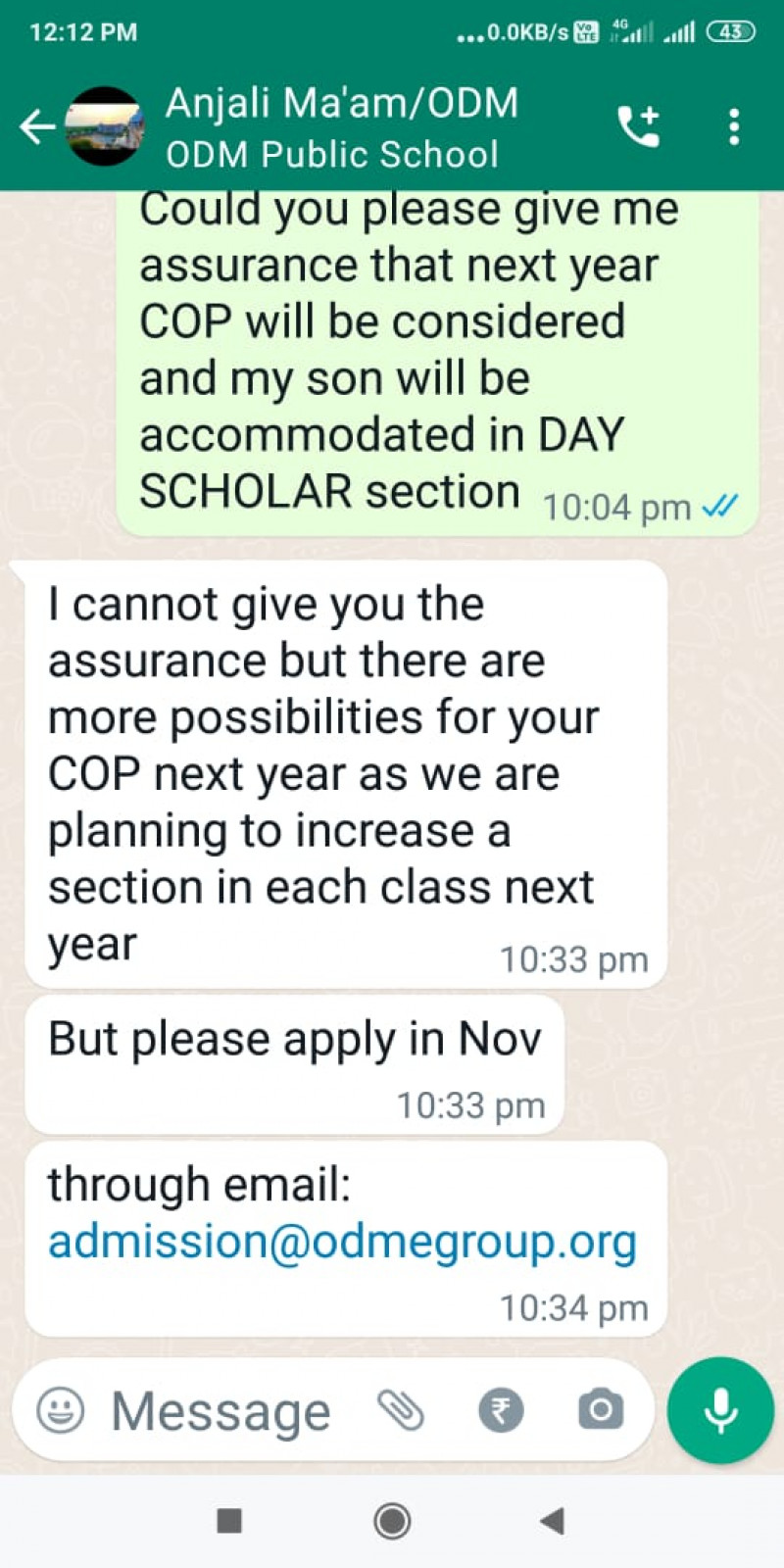Open recent apps with the square button
The image size is (784, 1568).
click(229, 1521)
